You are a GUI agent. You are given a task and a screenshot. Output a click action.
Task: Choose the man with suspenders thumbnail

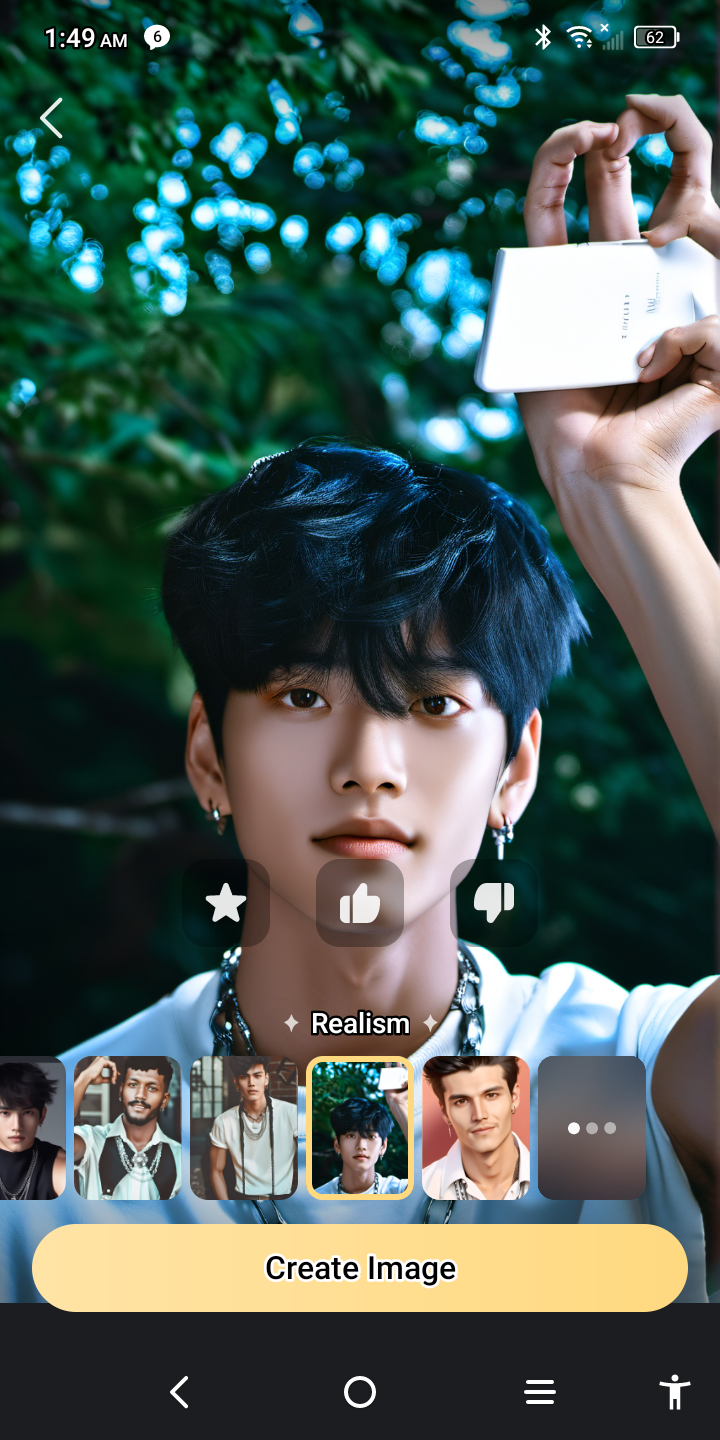point(244,1128)
